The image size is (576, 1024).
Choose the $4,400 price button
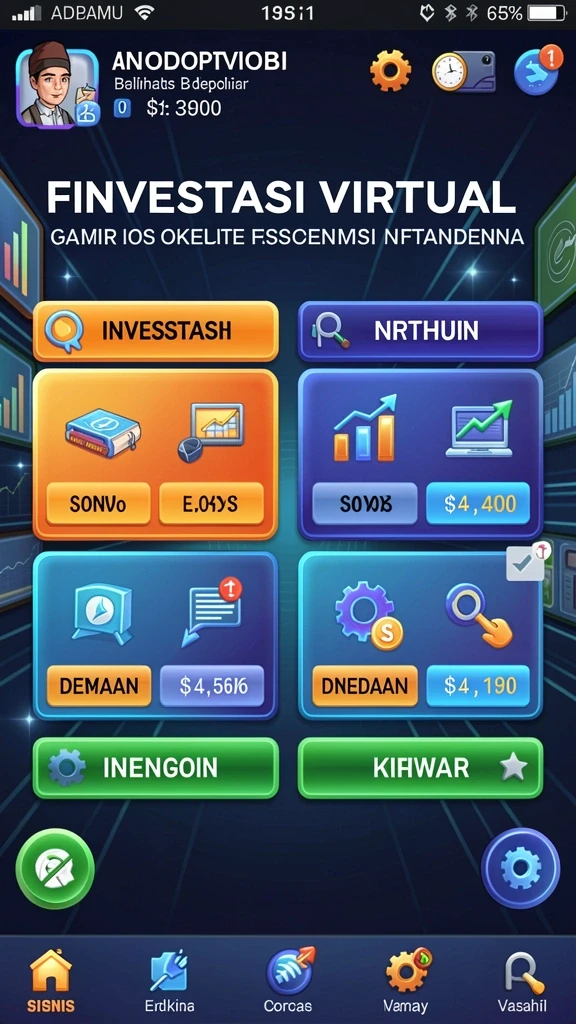tap(478, 504)
